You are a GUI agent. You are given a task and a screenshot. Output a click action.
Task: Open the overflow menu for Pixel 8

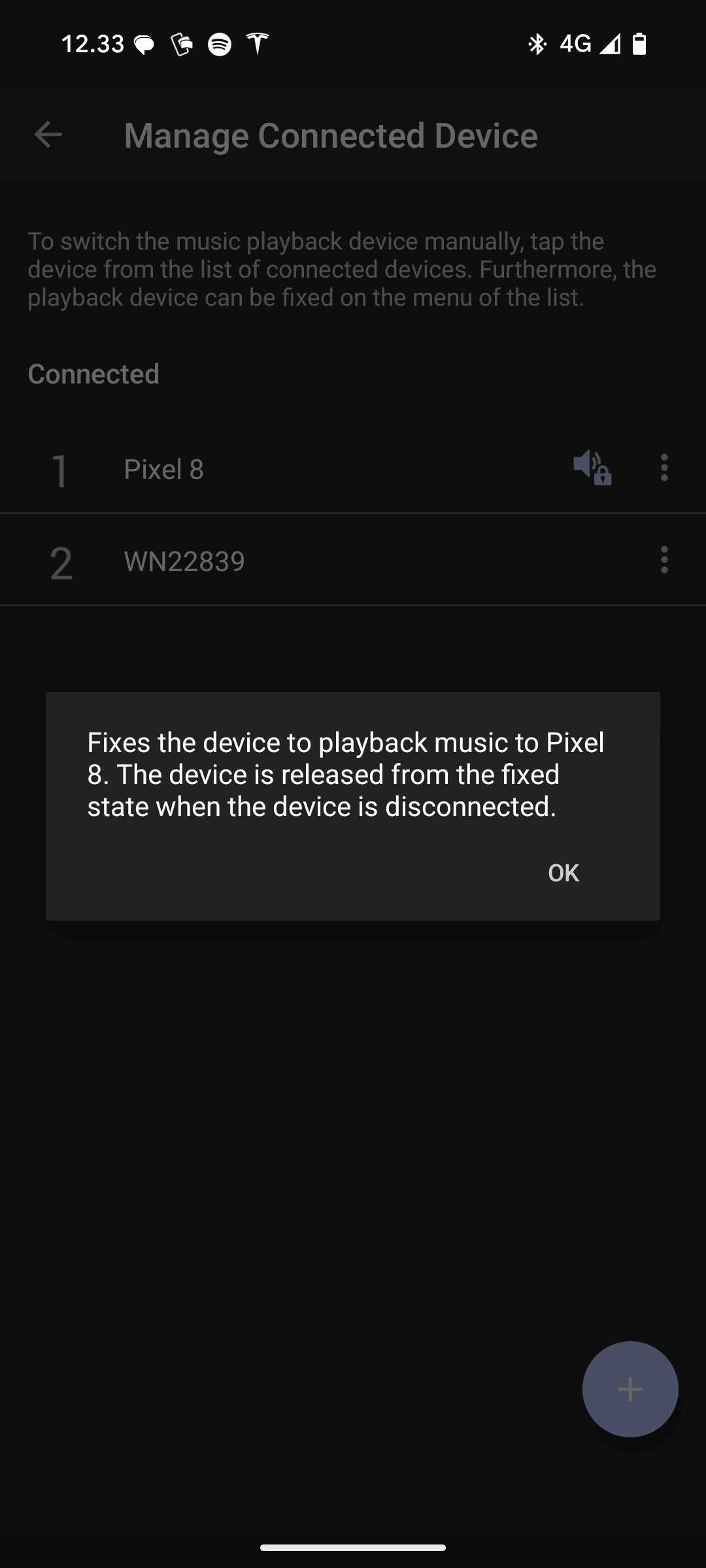pyautogui.click(x=664, y=468)
